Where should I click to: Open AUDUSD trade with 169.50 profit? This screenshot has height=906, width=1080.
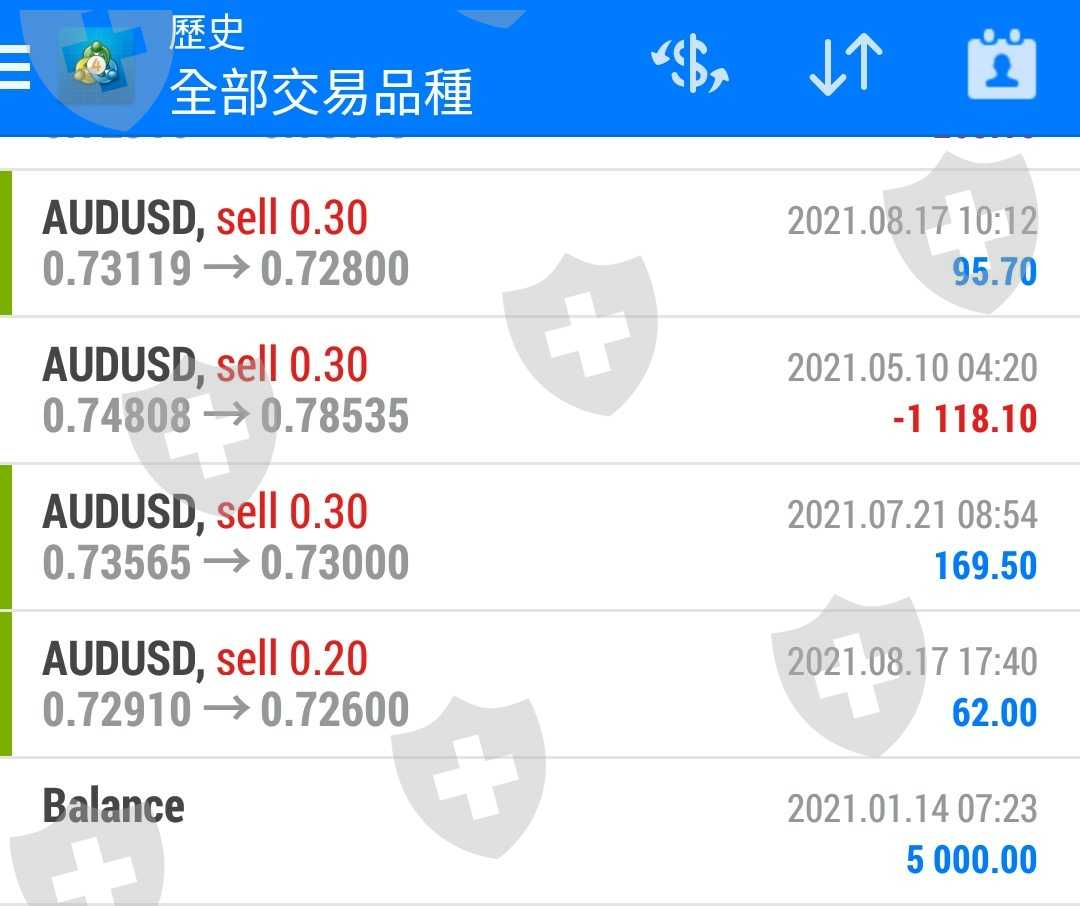tap(540, 537)
